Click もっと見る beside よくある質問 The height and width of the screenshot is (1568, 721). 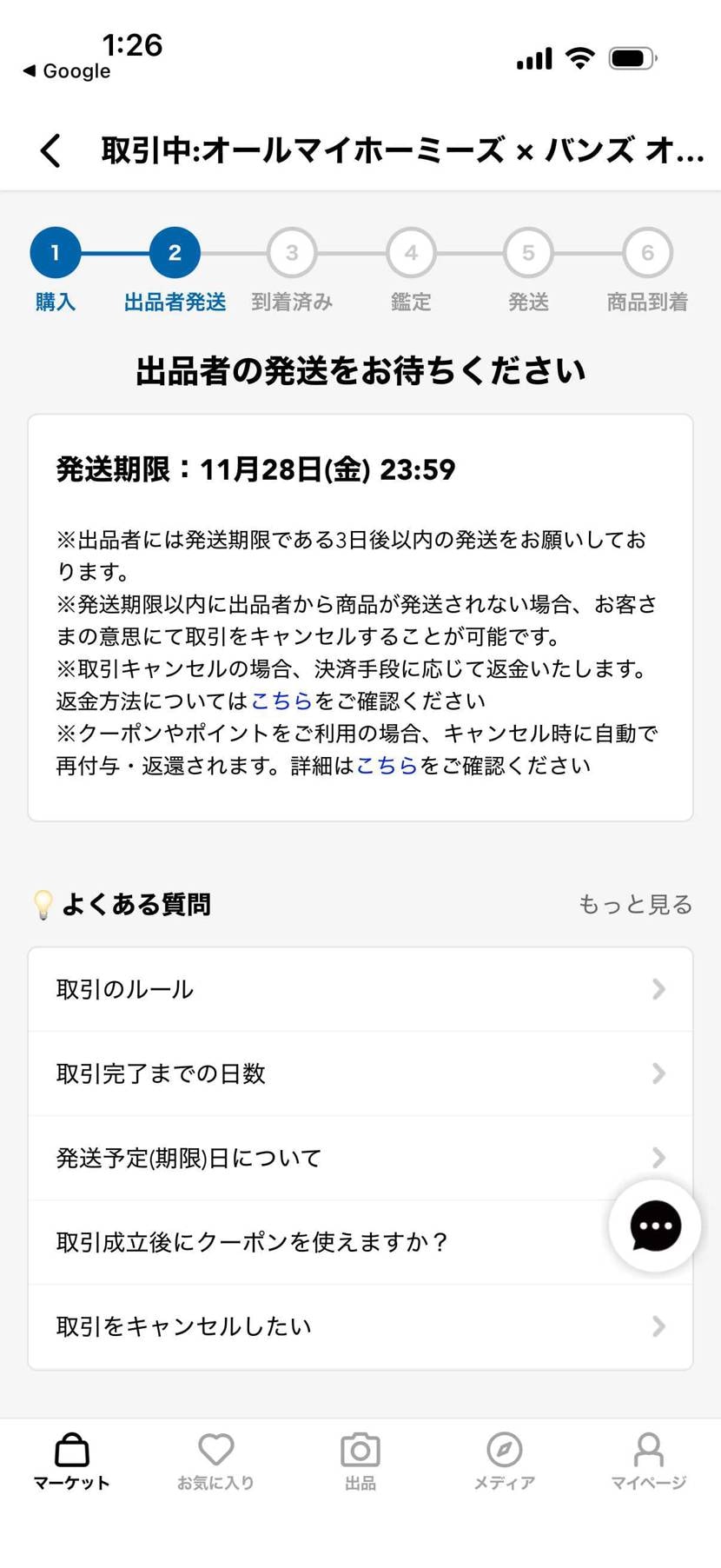pos(634,904)
